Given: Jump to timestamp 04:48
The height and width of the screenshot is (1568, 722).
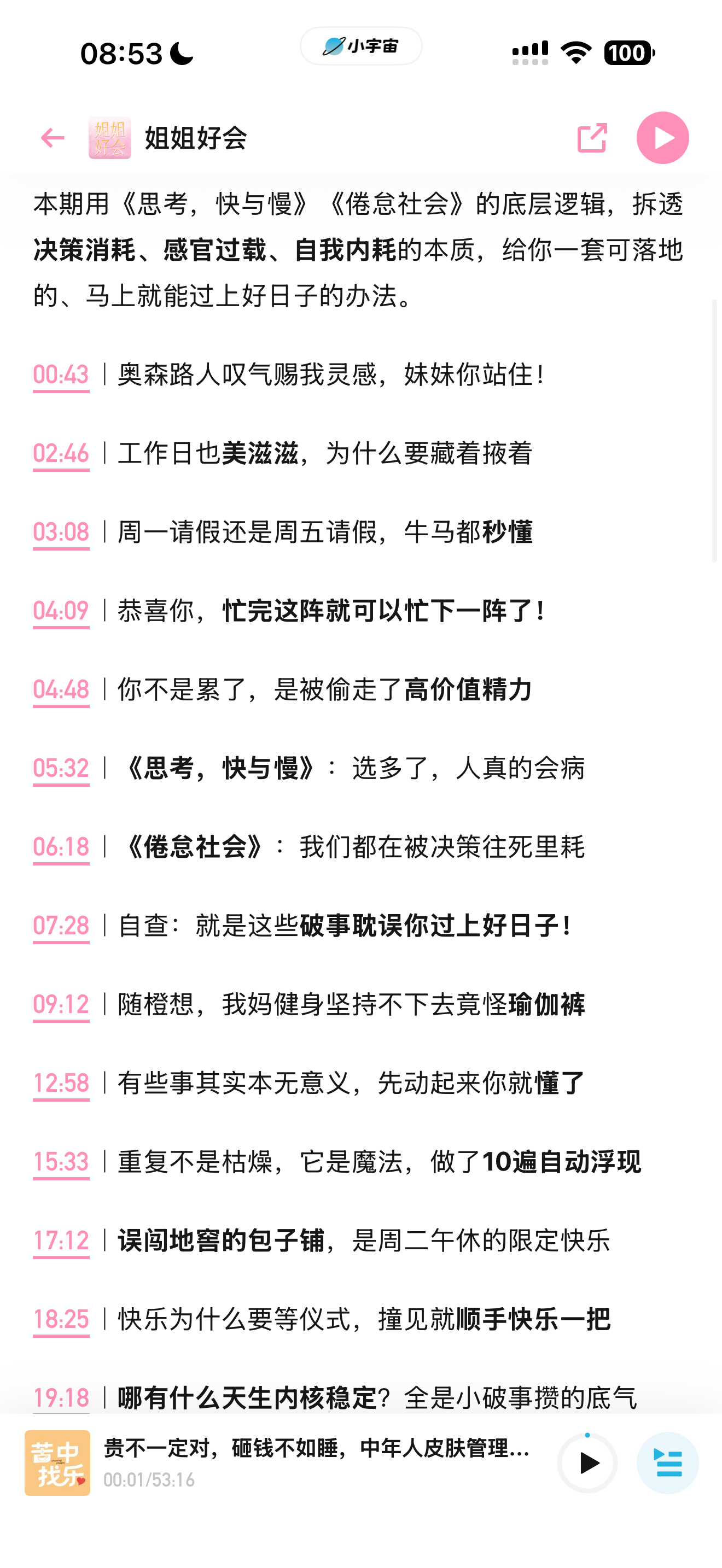Looking at the screenshot, I should [x=61, y=689].
